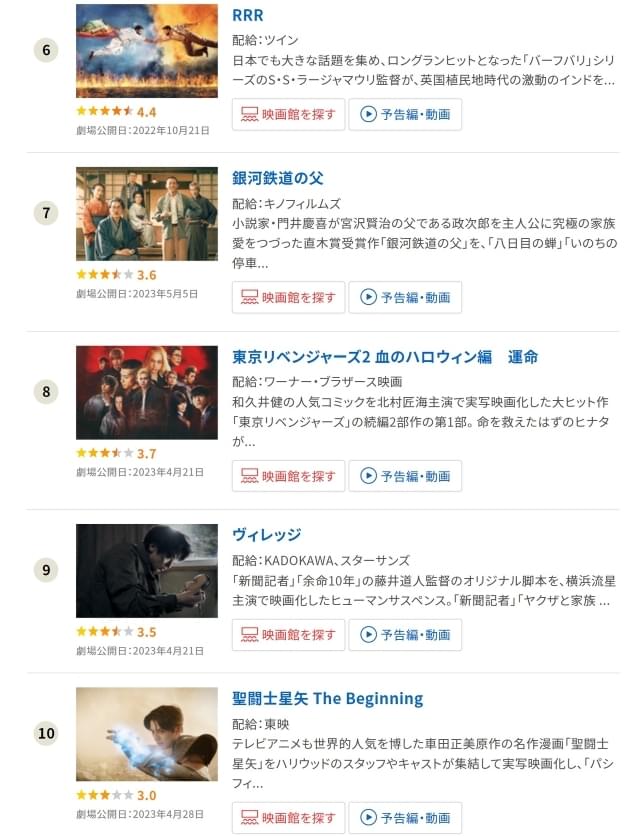Open the 銀河鉄道の父 title link
This screenshot has height=836, width=640.
coord(278,177)
